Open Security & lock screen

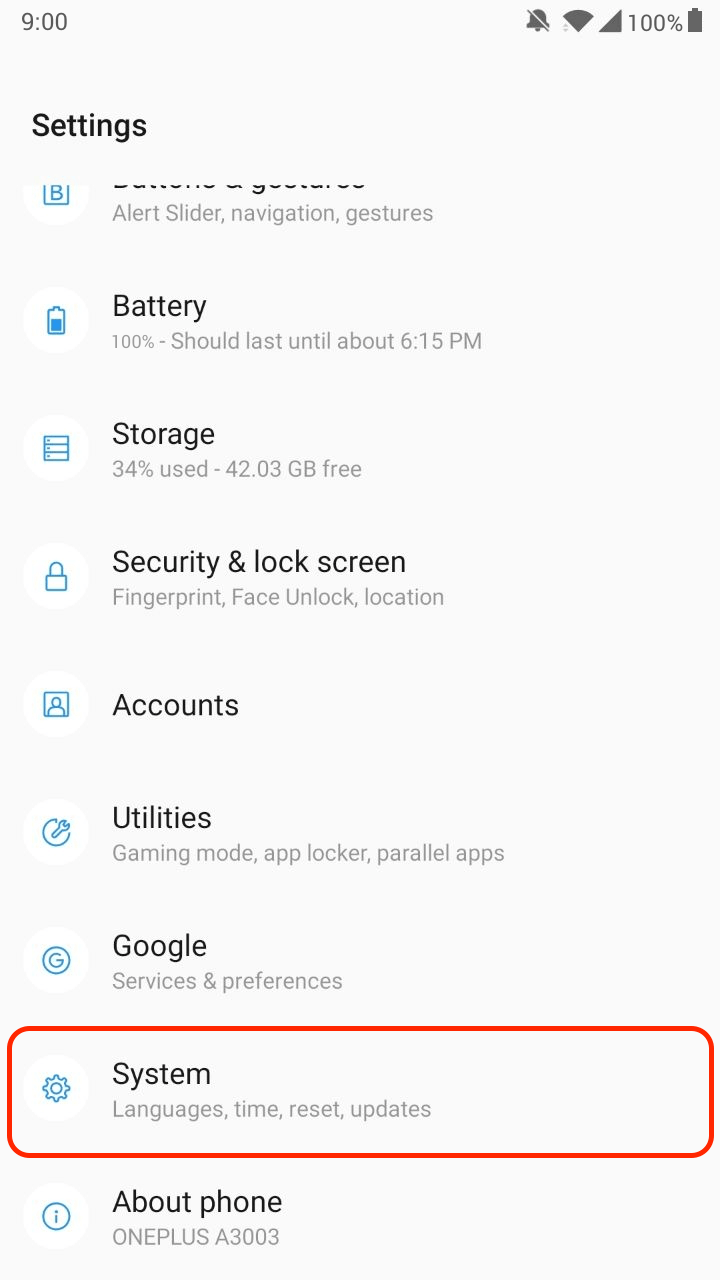pos(277,578)
